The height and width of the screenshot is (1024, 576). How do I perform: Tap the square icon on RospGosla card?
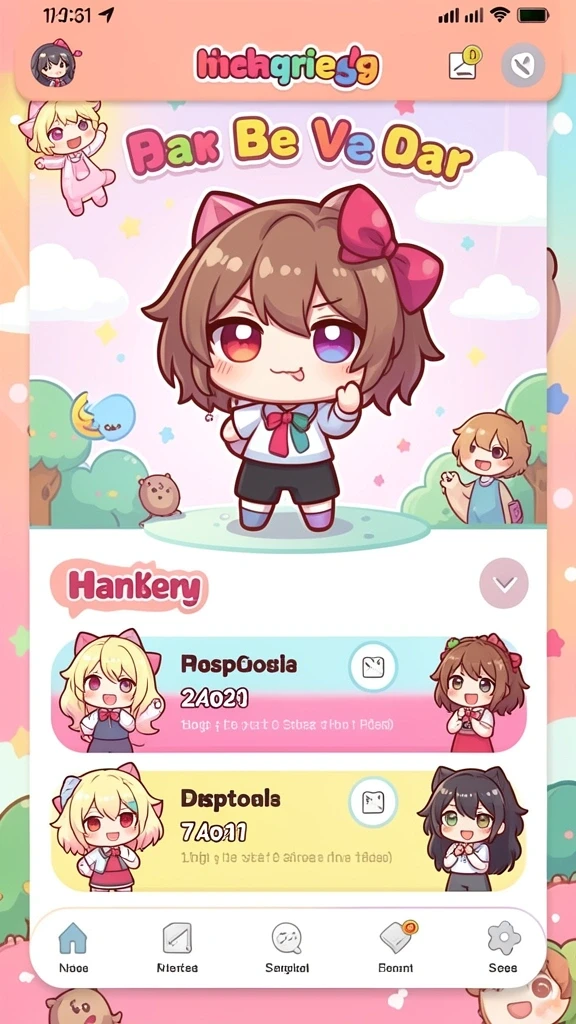coord(373,667)
